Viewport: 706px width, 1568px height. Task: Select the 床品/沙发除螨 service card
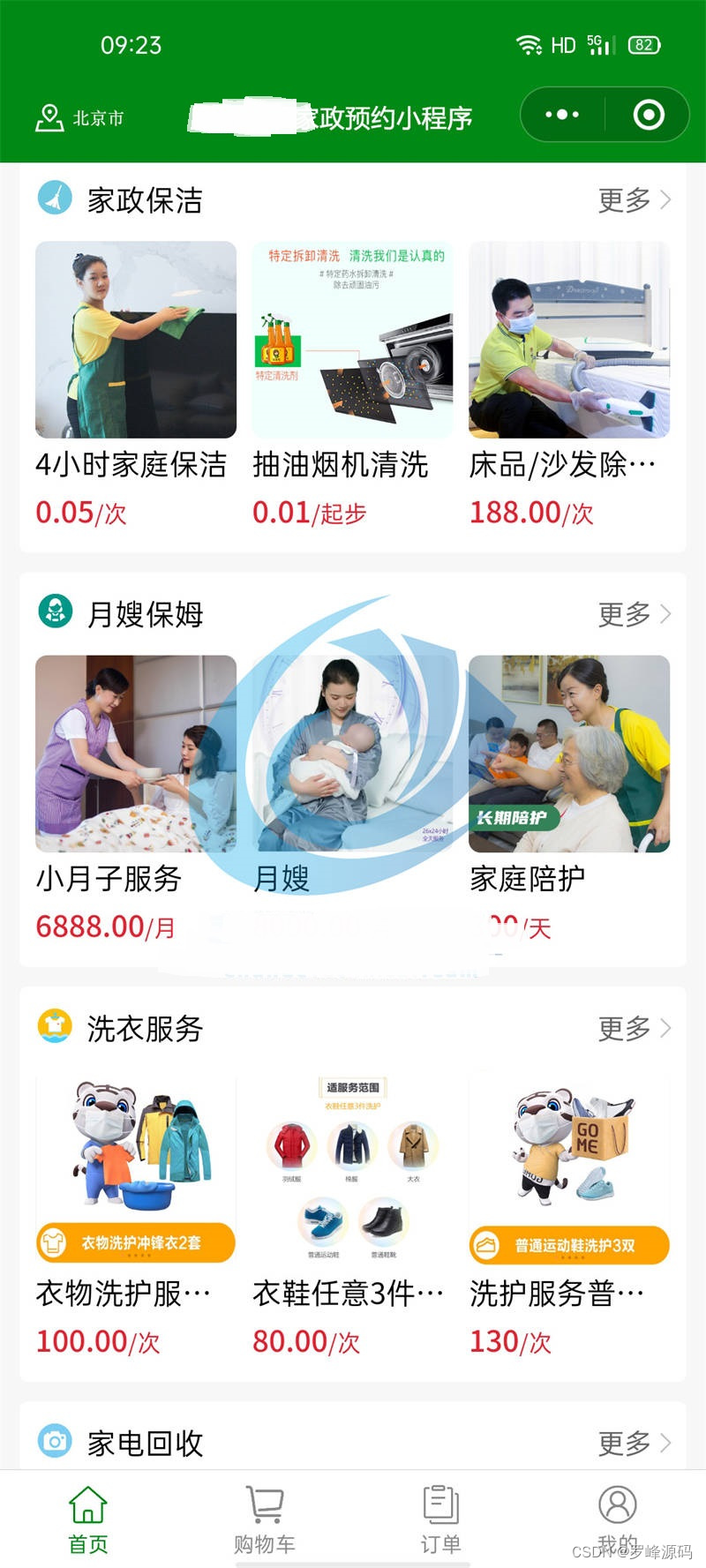(569, 385)
